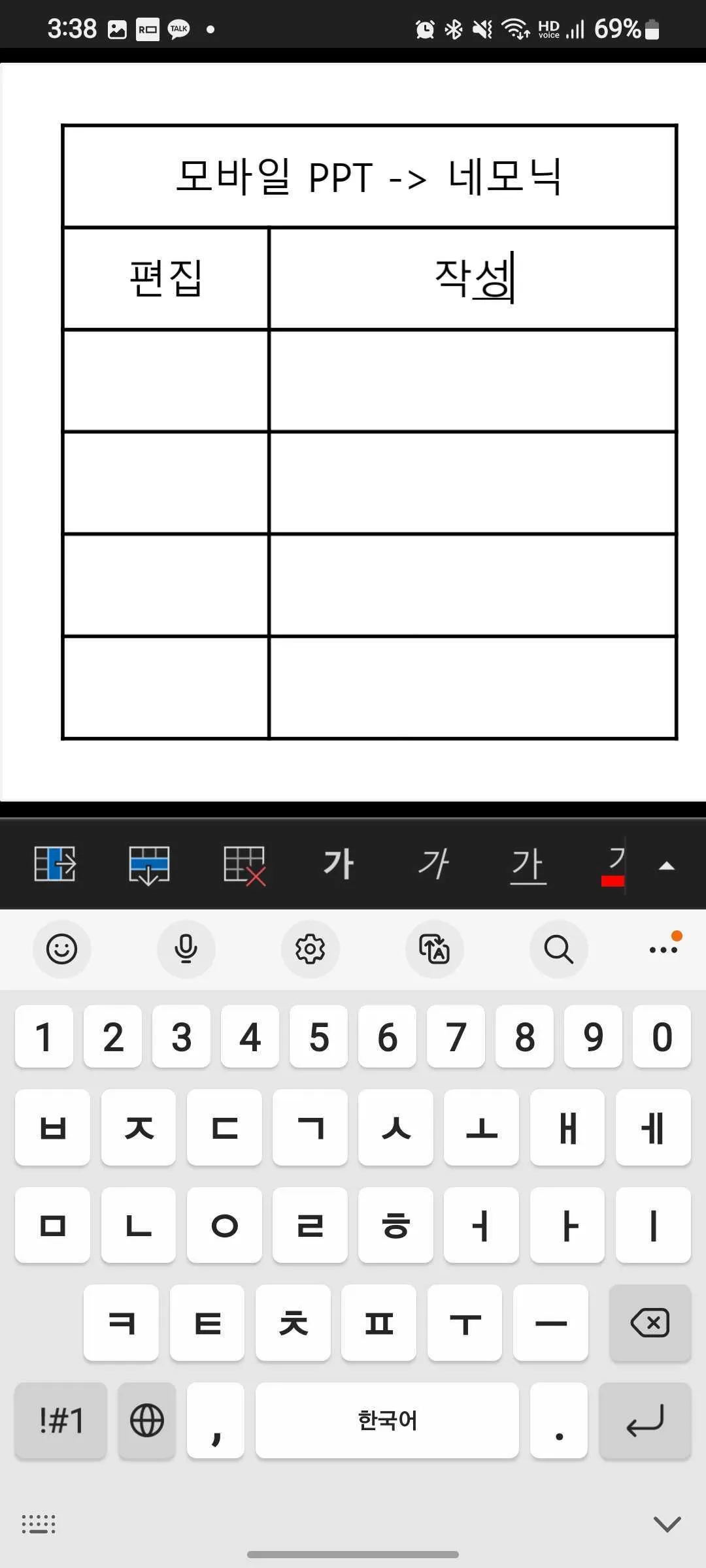Insert a table column to the right
Image resolution: width=706 pixels, height=1568 pixels.
55,864
